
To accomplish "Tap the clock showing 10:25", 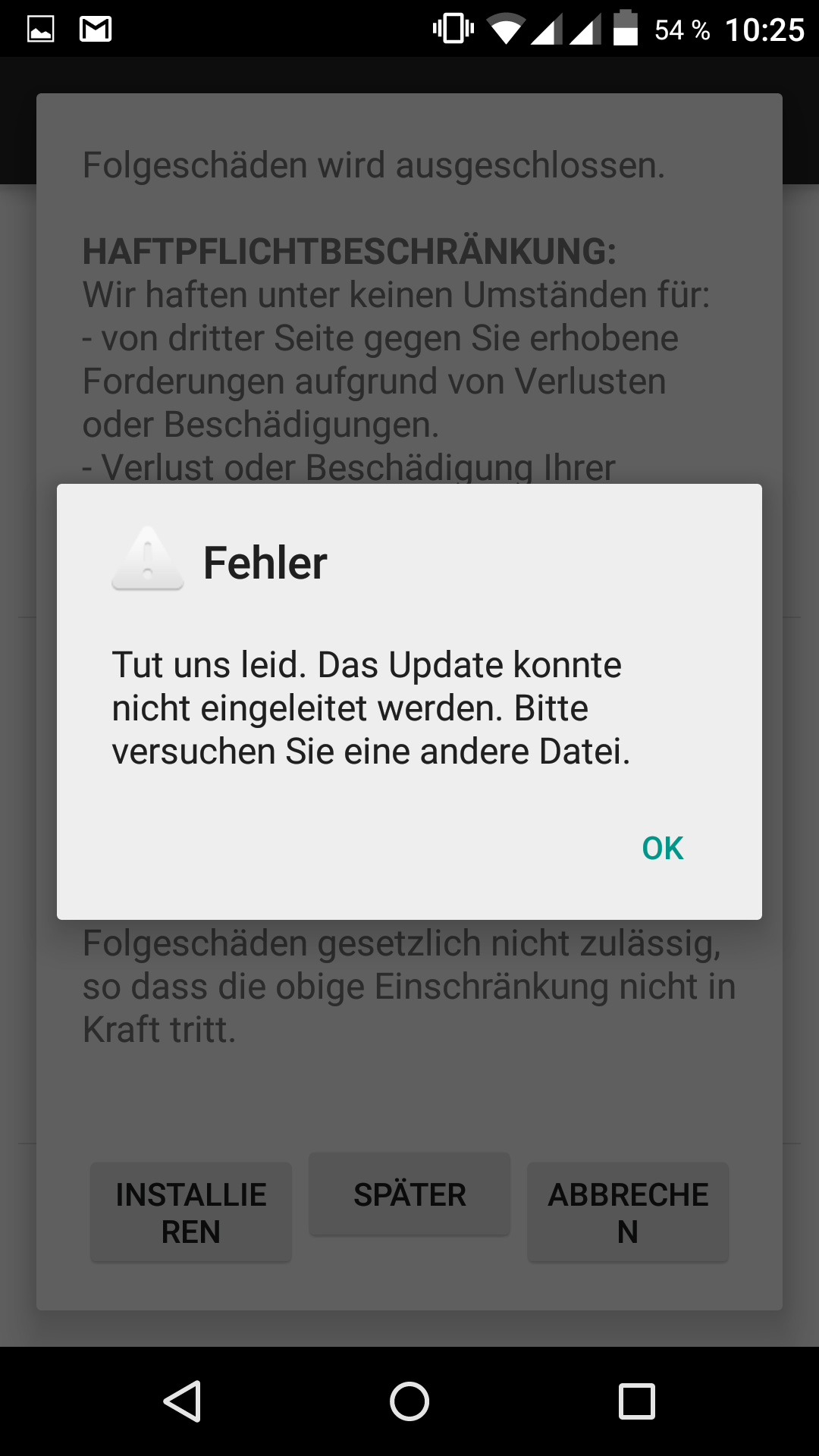I will click(x=764, y=29).
